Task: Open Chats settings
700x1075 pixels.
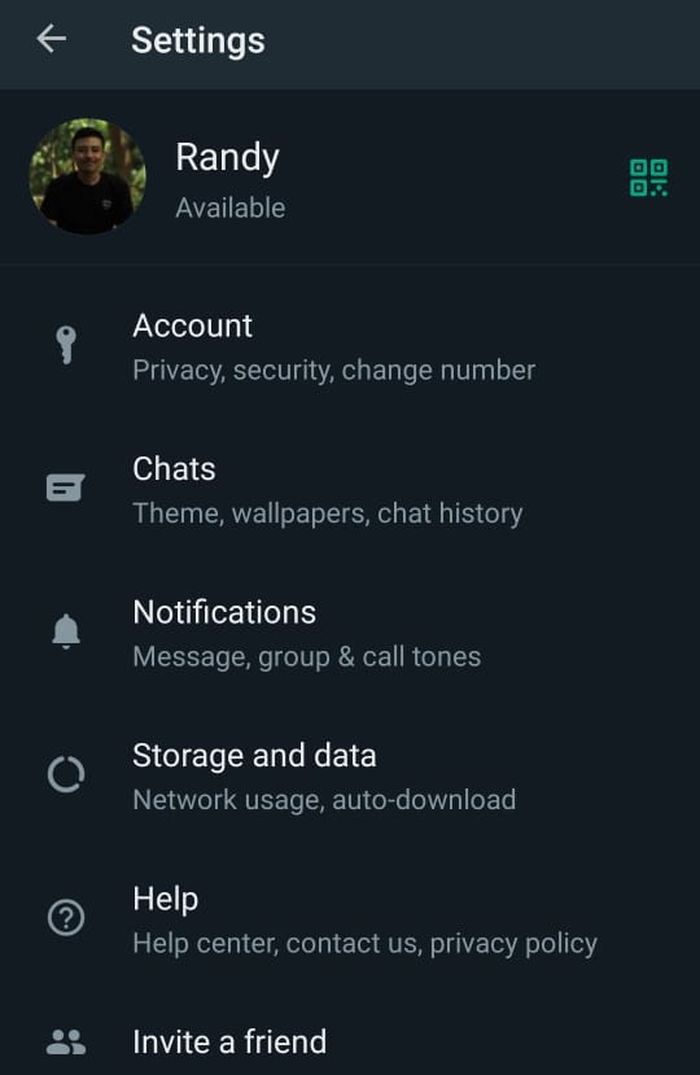Action: point(327,490)
